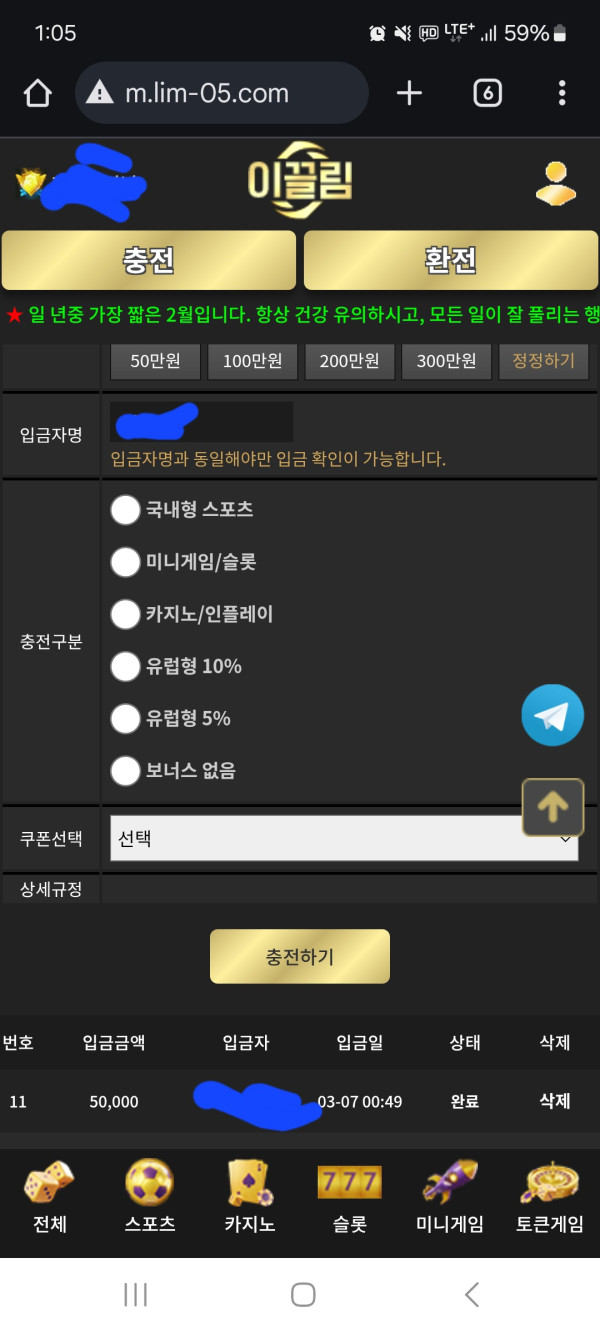Go to the browser home page
The image size is (600, 1333).
37,93
